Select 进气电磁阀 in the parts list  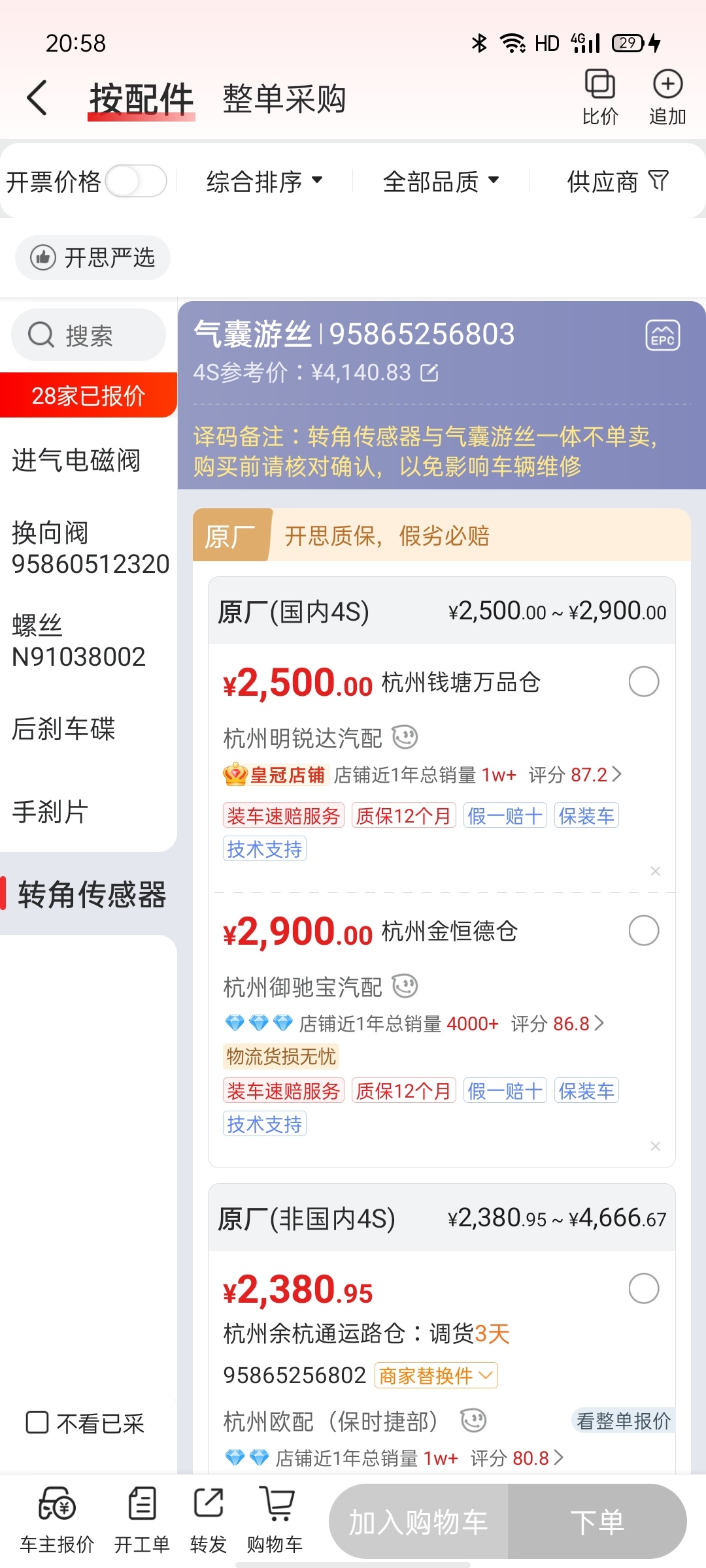[x=76, y=460]
